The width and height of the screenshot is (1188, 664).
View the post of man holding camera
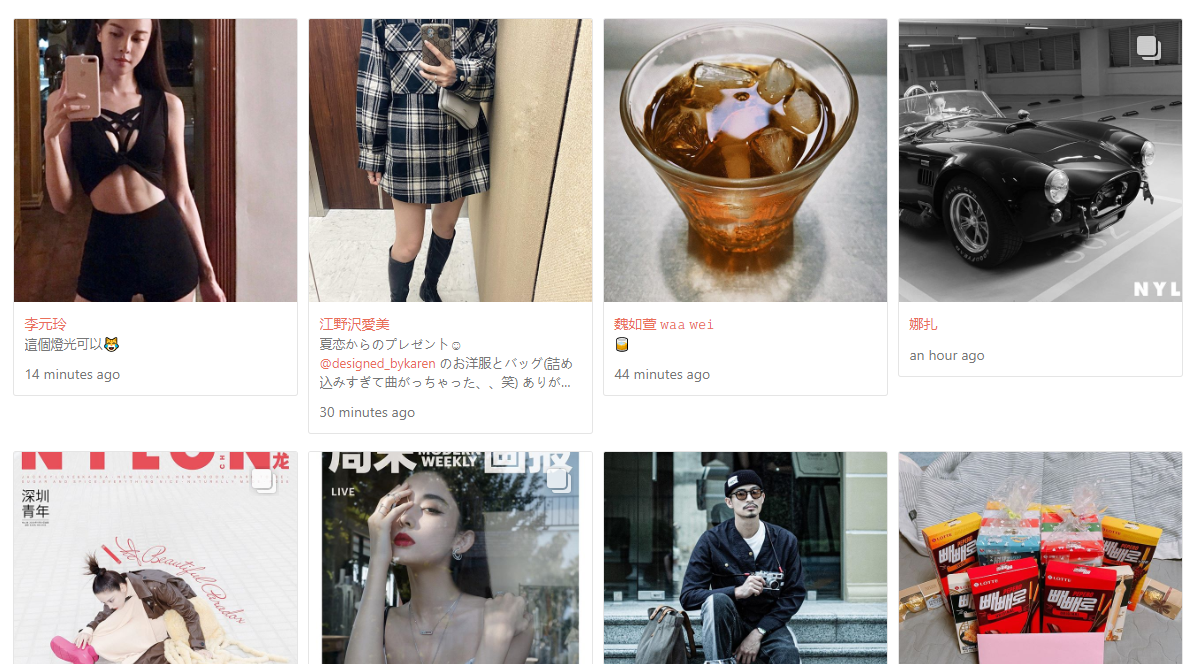(745, 558)
